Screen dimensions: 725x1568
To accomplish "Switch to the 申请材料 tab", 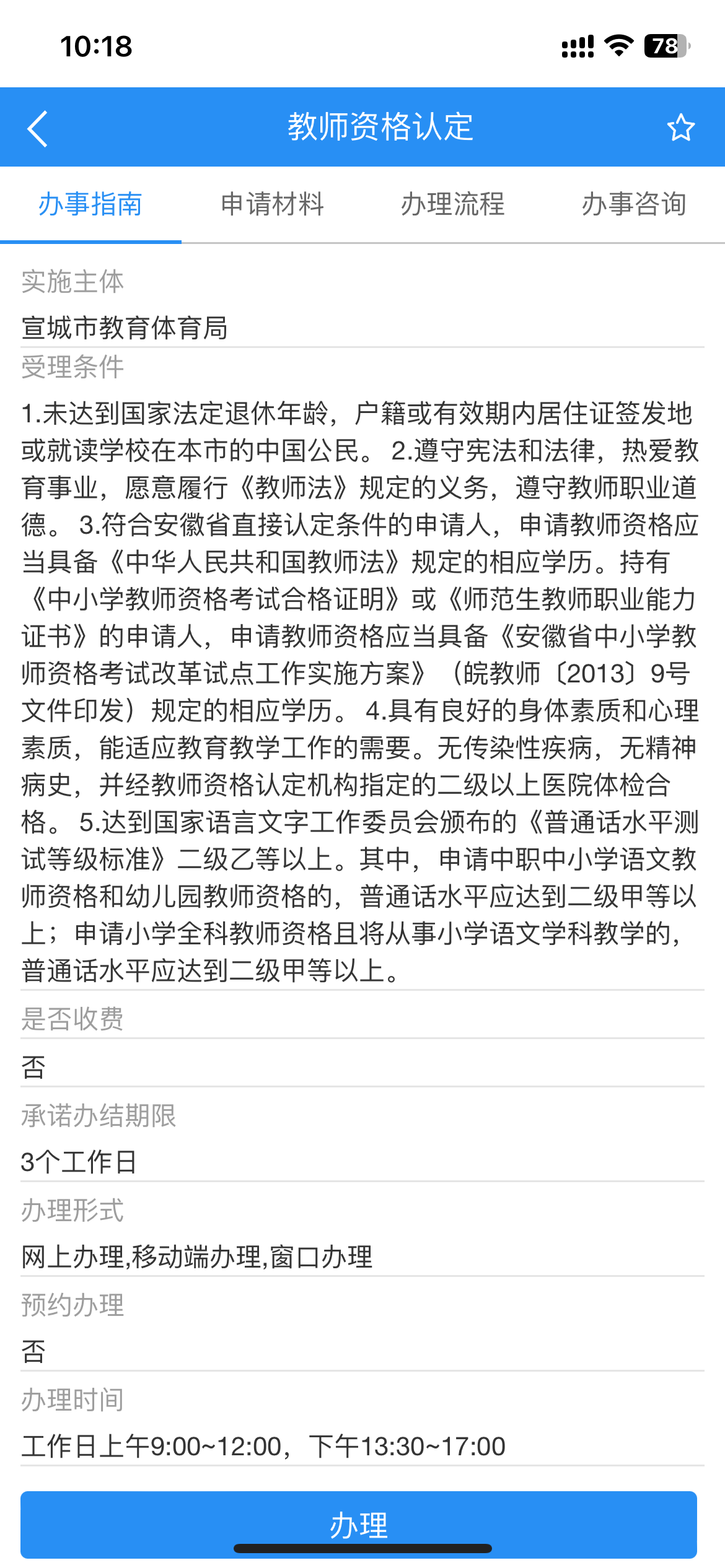I will 272,204.
